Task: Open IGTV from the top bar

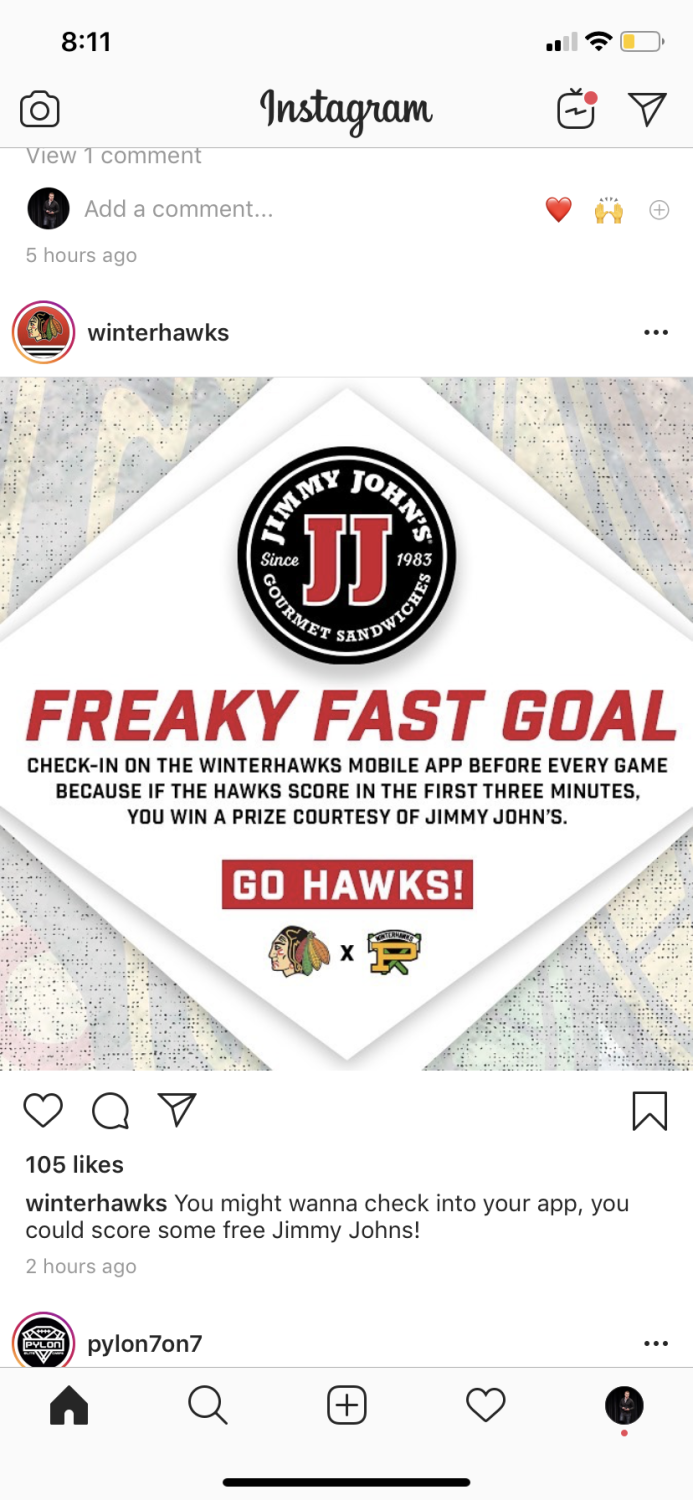Action: coord(577,108)
